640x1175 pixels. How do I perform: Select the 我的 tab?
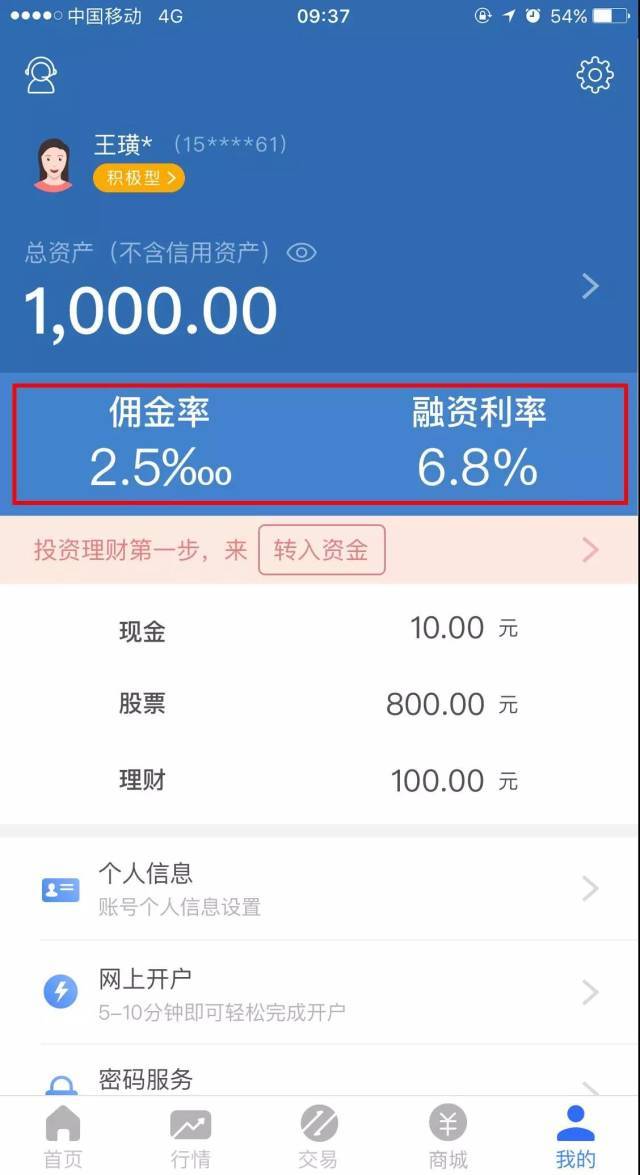click(x=576, y=1136)
